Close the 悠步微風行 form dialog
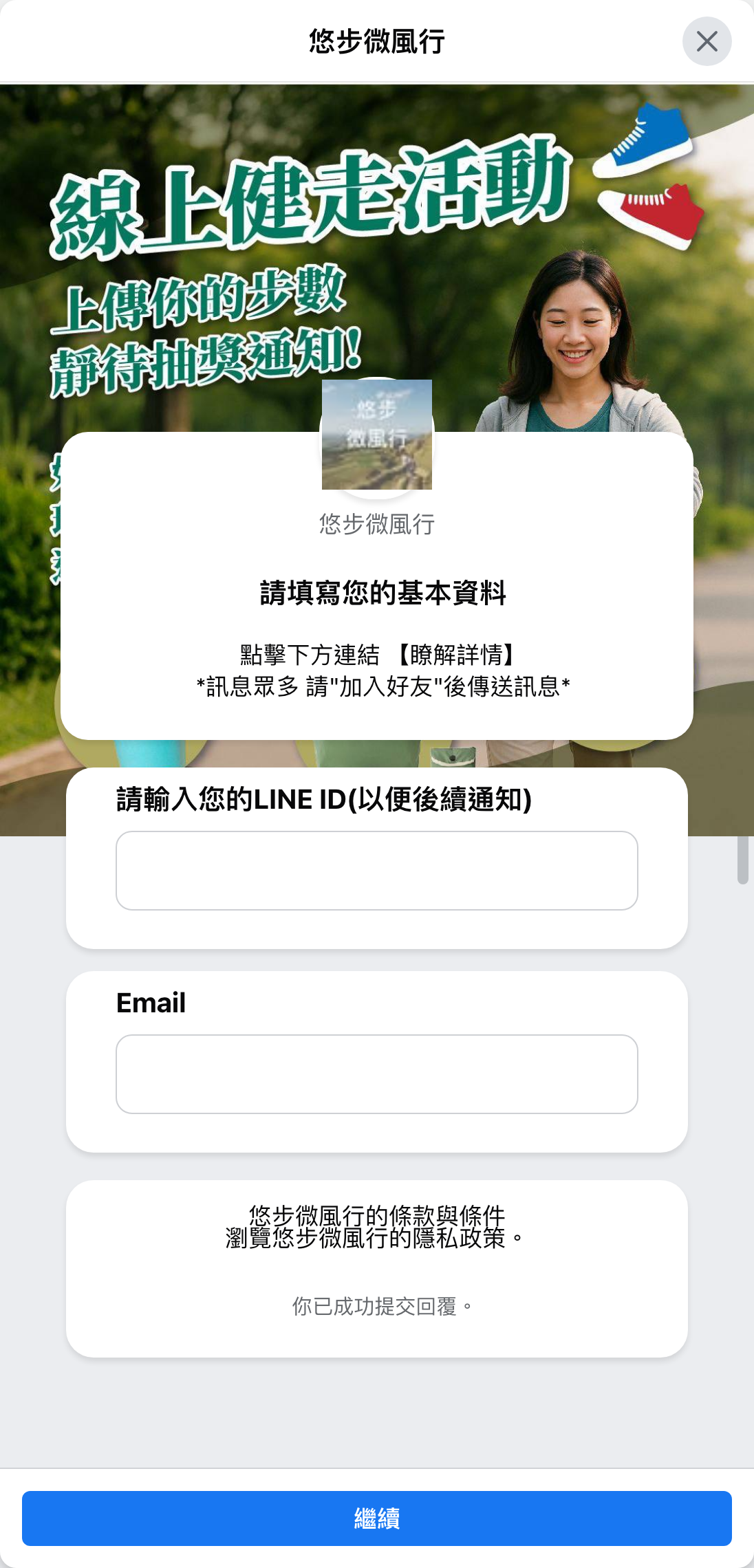Image resolution: width=754 pixels, height=1568 pixels. (707, 42)
